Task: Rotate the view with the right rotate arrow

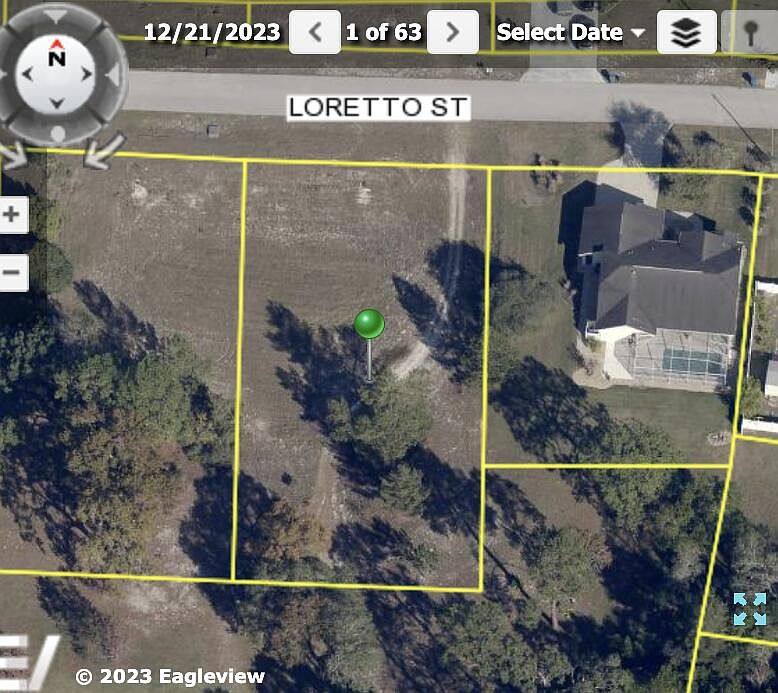Action: [102, 152]
